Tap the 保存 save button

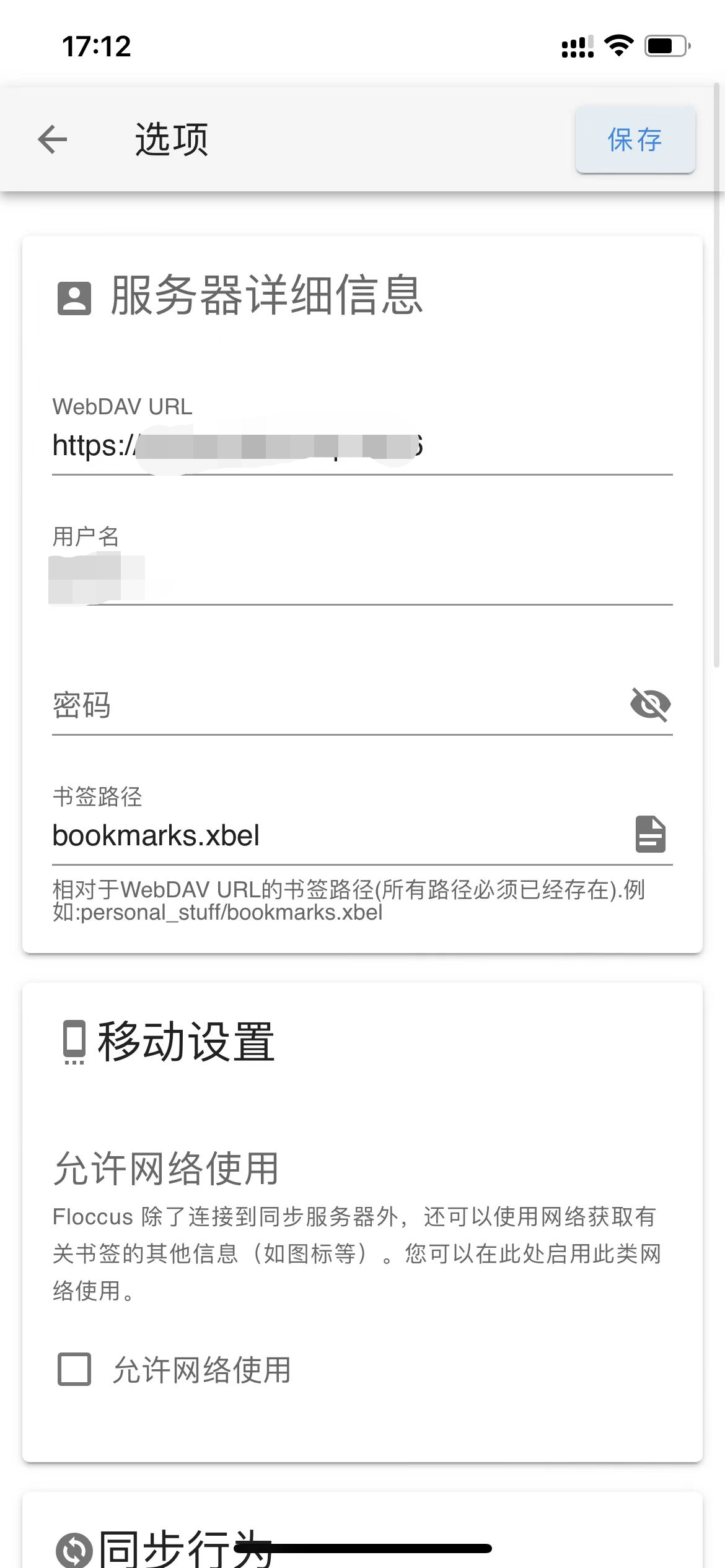pyautogui.click(x=635, y=139)
